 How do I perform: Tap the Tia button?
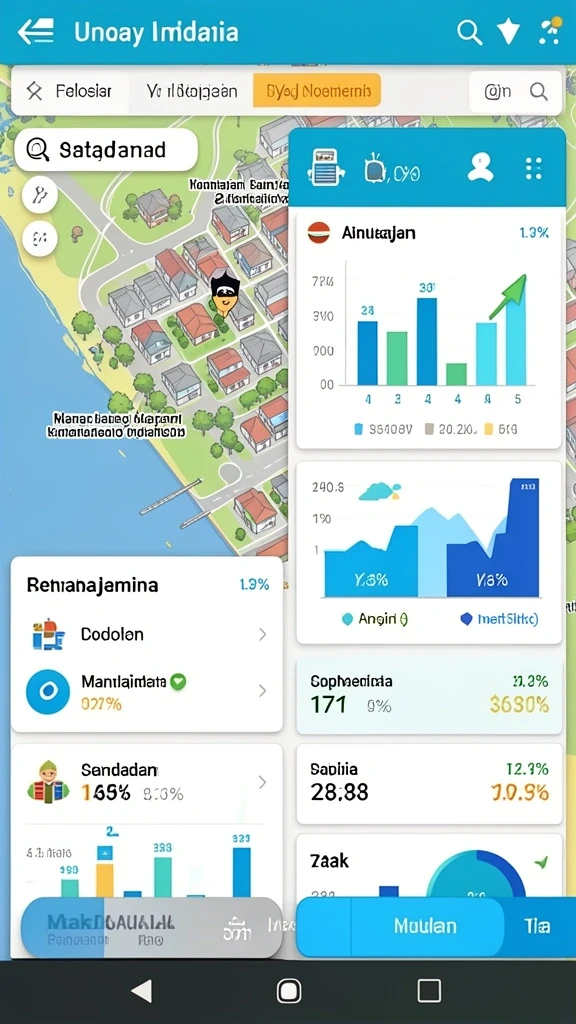click(x=537, y=926)
